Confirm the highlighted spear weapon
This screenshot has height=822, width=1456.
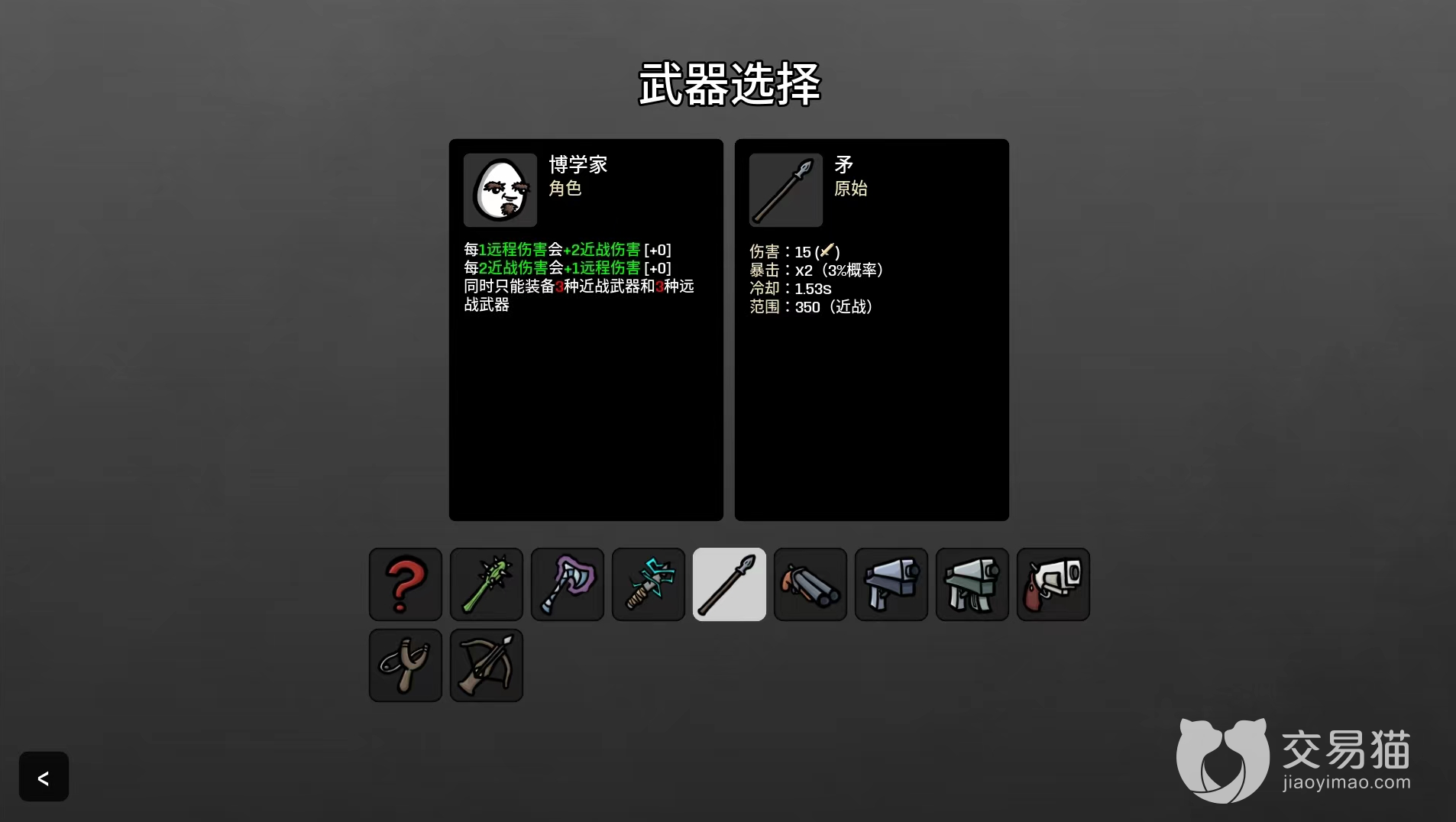pyautogui.click(x=730, y=584)
